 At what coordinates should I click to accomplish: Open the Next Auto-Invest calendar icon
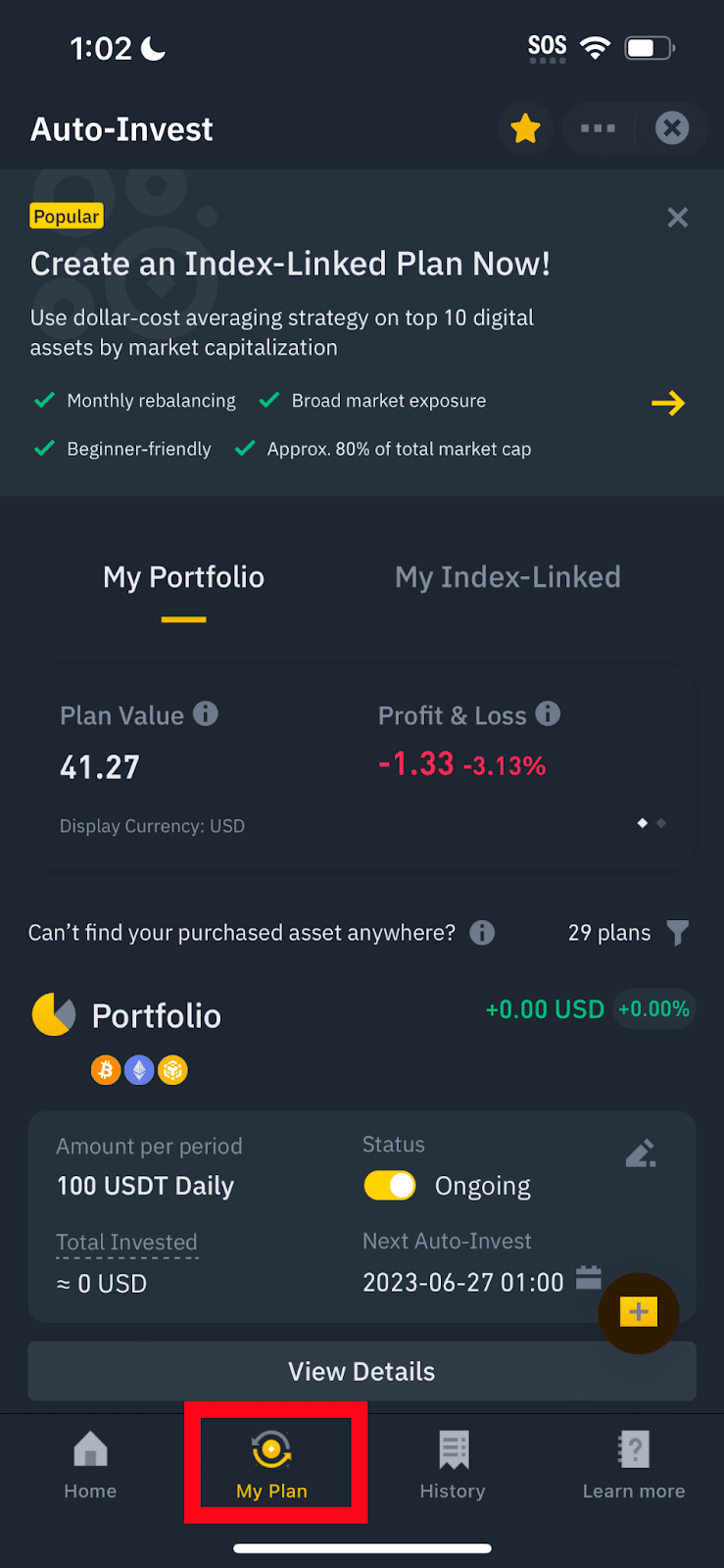click(589, 1278)
